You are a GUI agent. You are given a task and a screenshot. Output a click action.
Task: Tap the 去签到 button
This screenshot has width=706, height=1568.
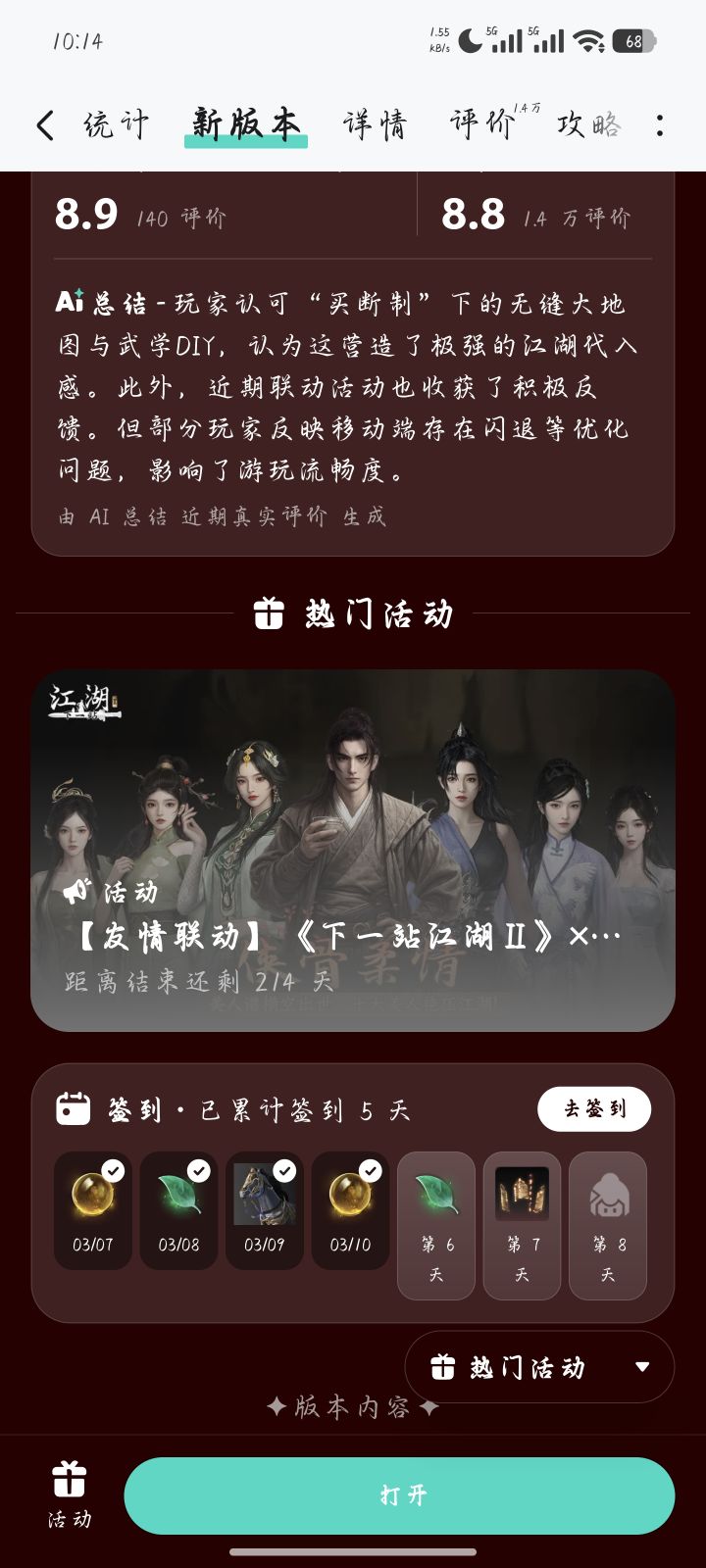594,1108
